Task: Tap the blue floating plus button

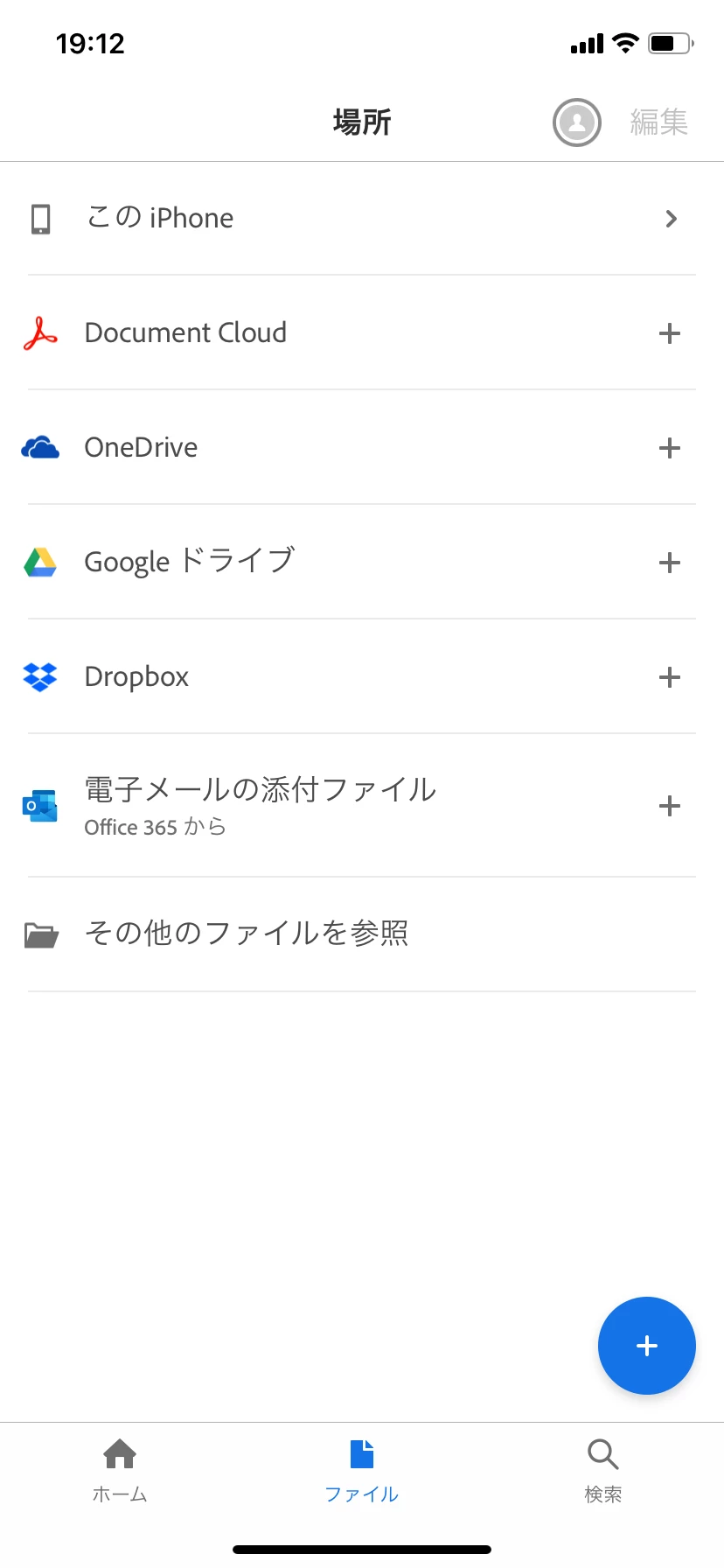Action: tap(647, 1346)
